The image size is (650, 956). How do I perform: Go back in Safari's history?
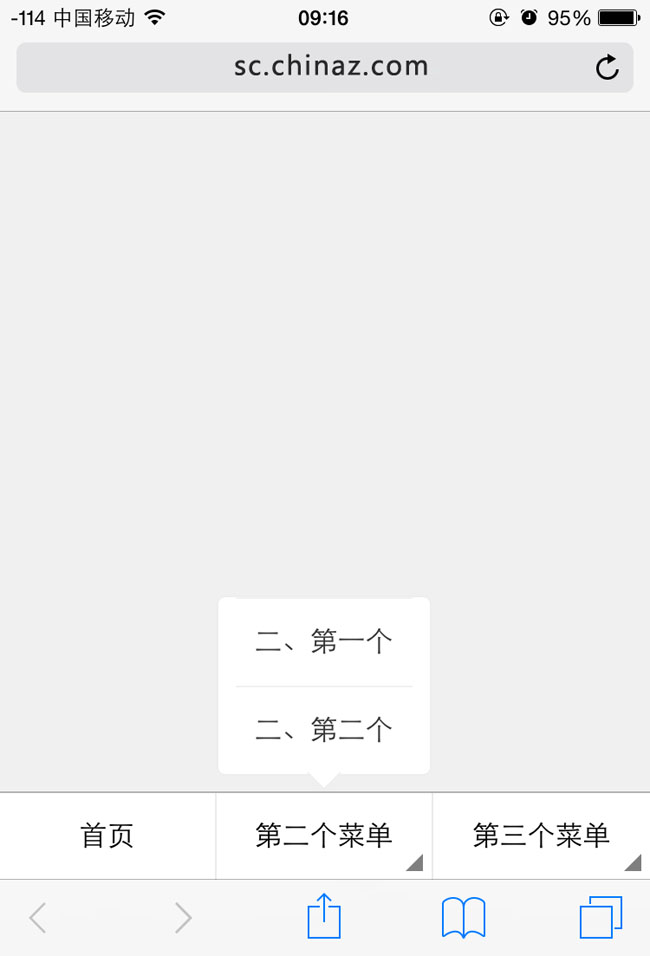coord(38,917)
